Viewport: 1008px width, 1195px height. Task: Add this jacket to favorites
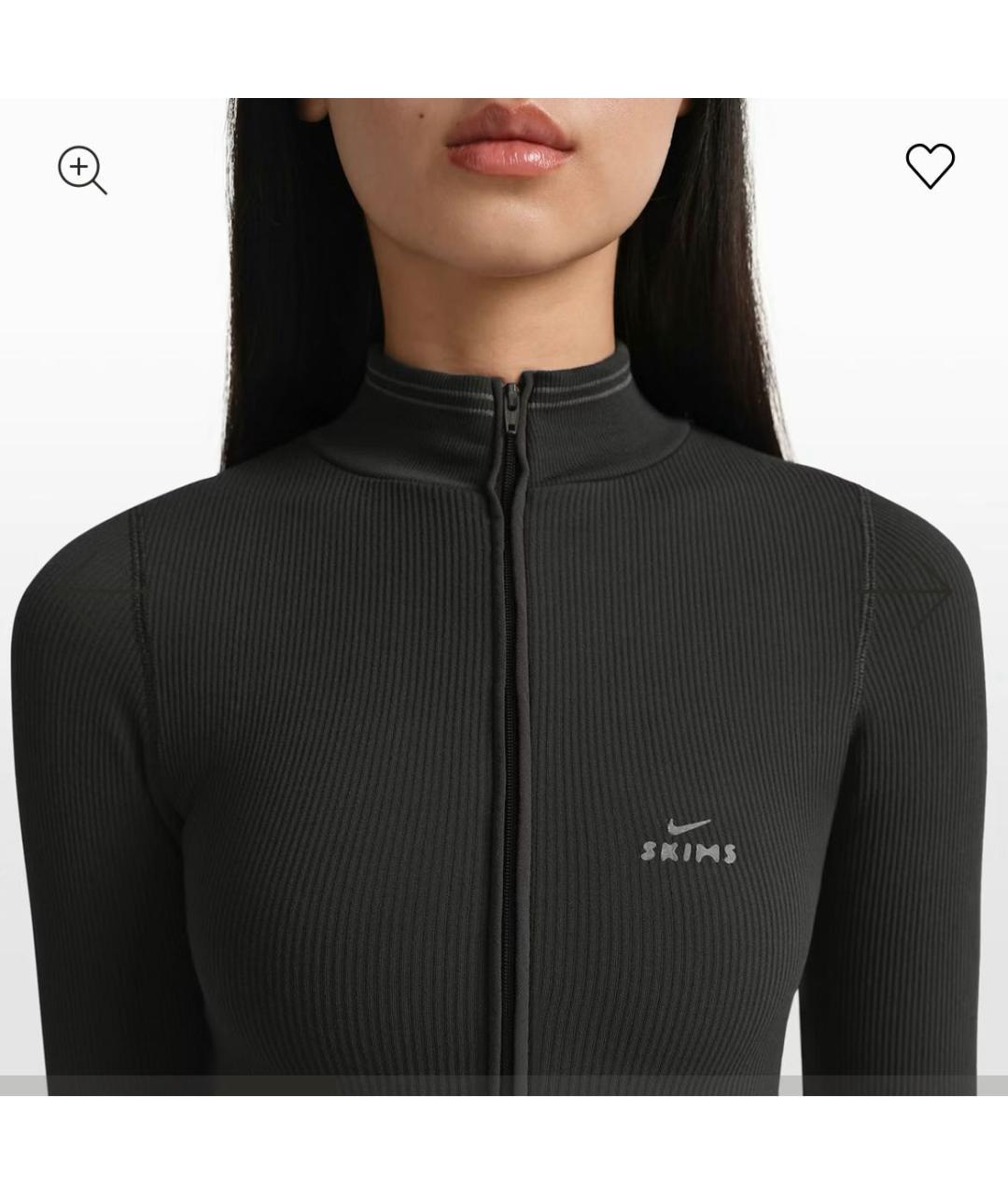[930, 166]
